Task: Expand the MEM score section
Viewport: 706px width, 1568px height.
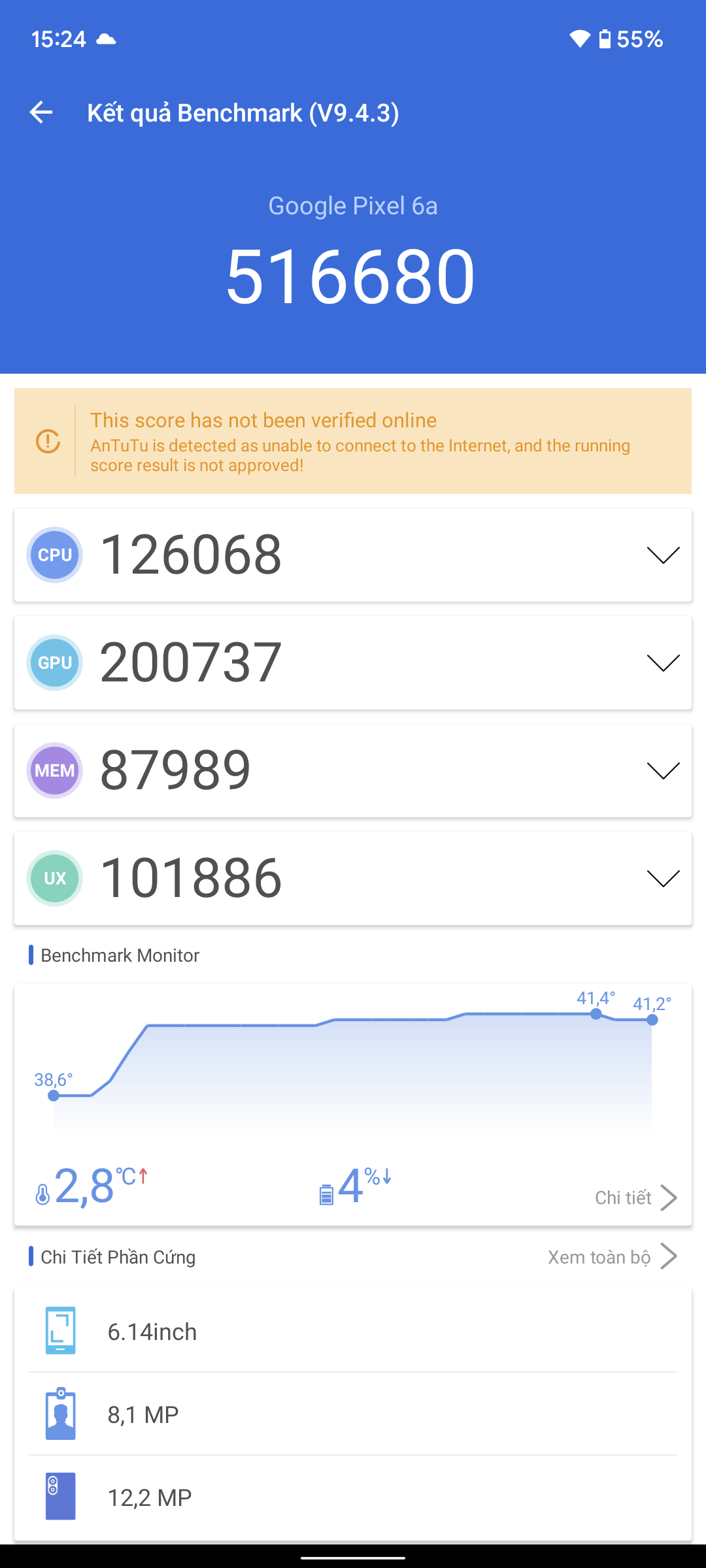Action: pyautogui.click(x=663, y=771)
